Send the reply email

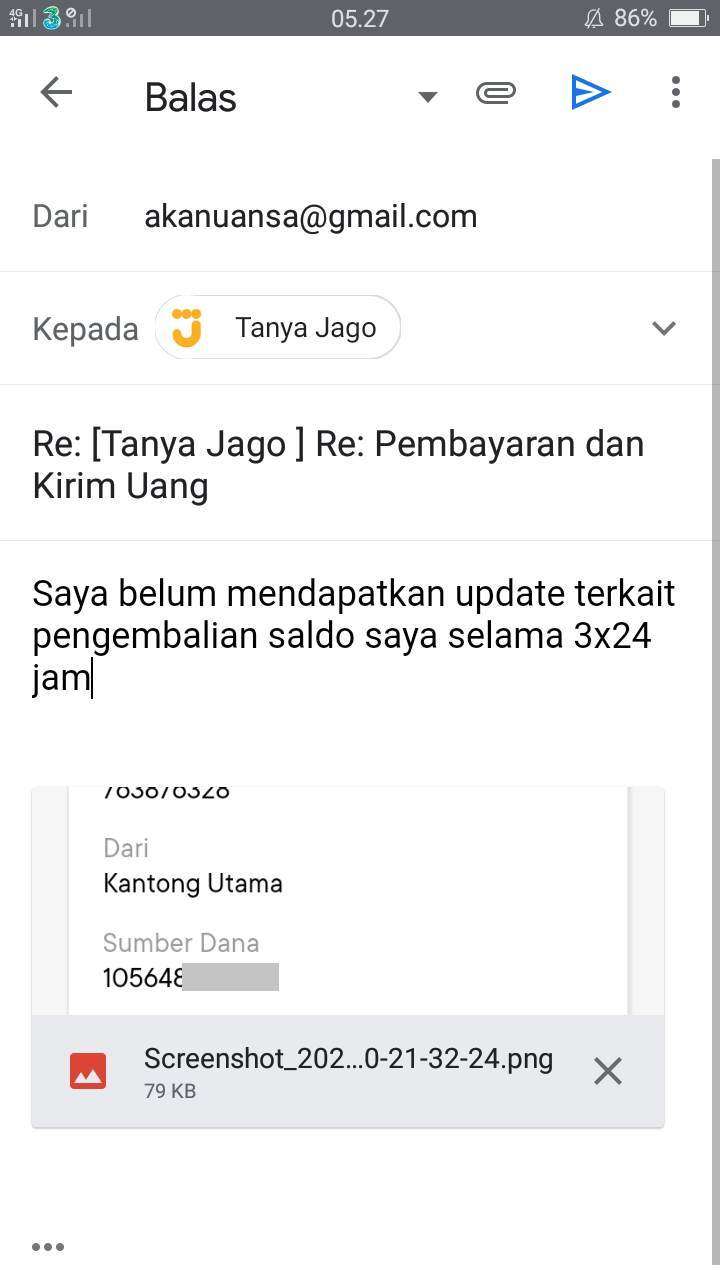point(590,93)
